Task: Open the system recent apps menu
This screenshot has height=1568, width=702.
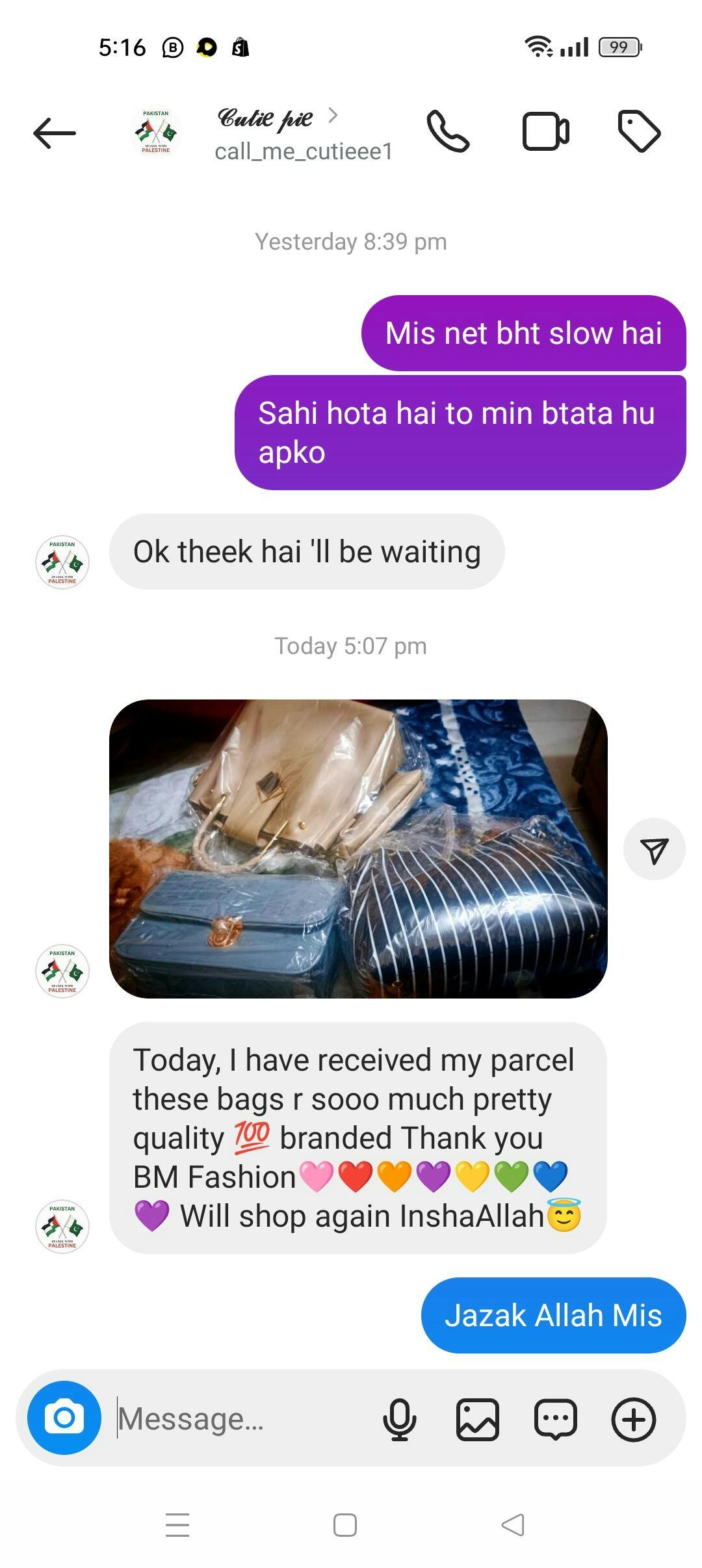Action: click(x=177, y=1525)
